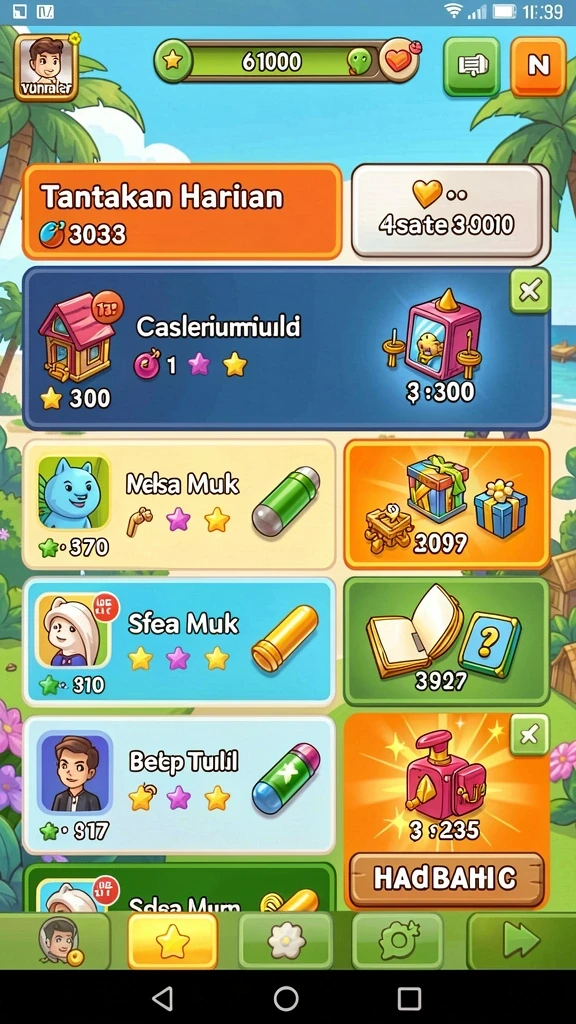Open the player avatar at top left
576x1024 pixels.
coord(46,68)
